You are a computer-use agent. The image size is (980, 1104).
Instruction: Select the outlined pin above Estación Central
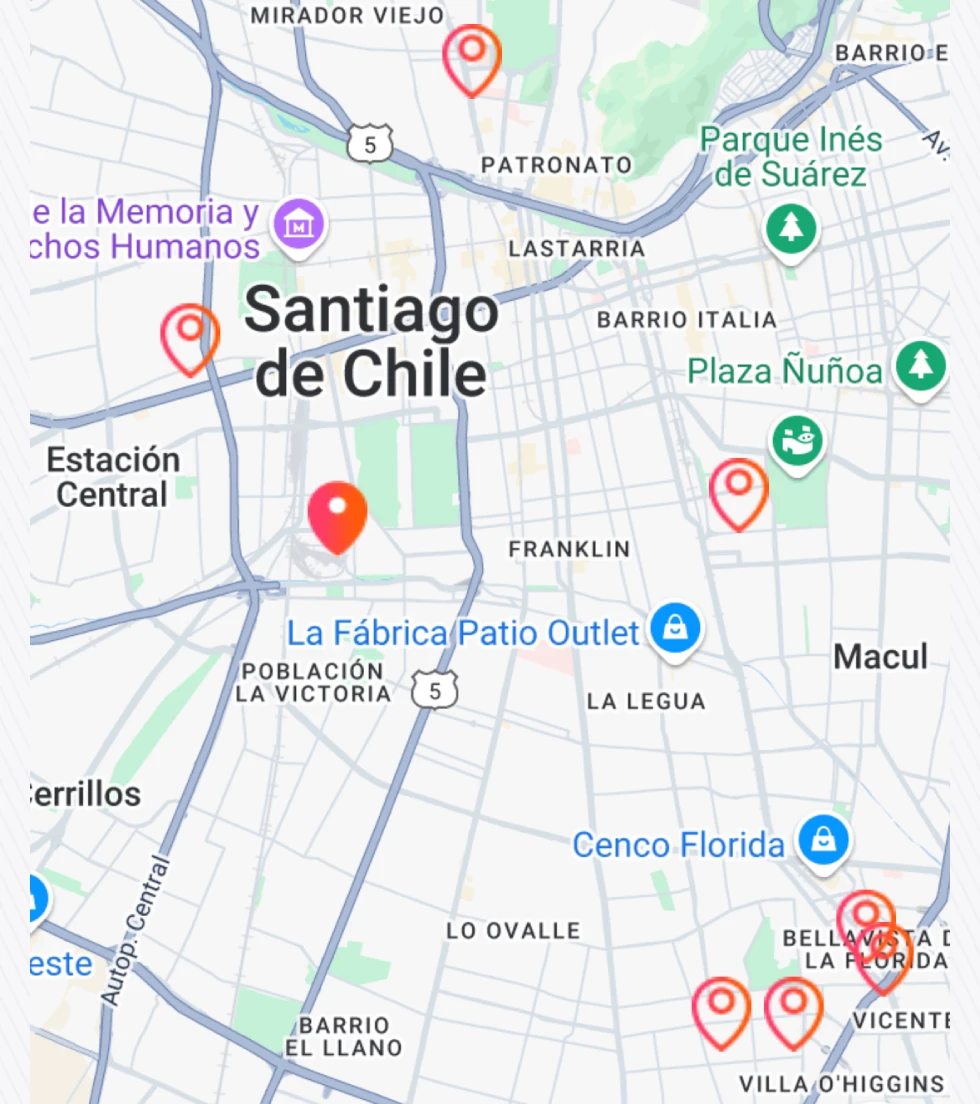click(190, 333)
